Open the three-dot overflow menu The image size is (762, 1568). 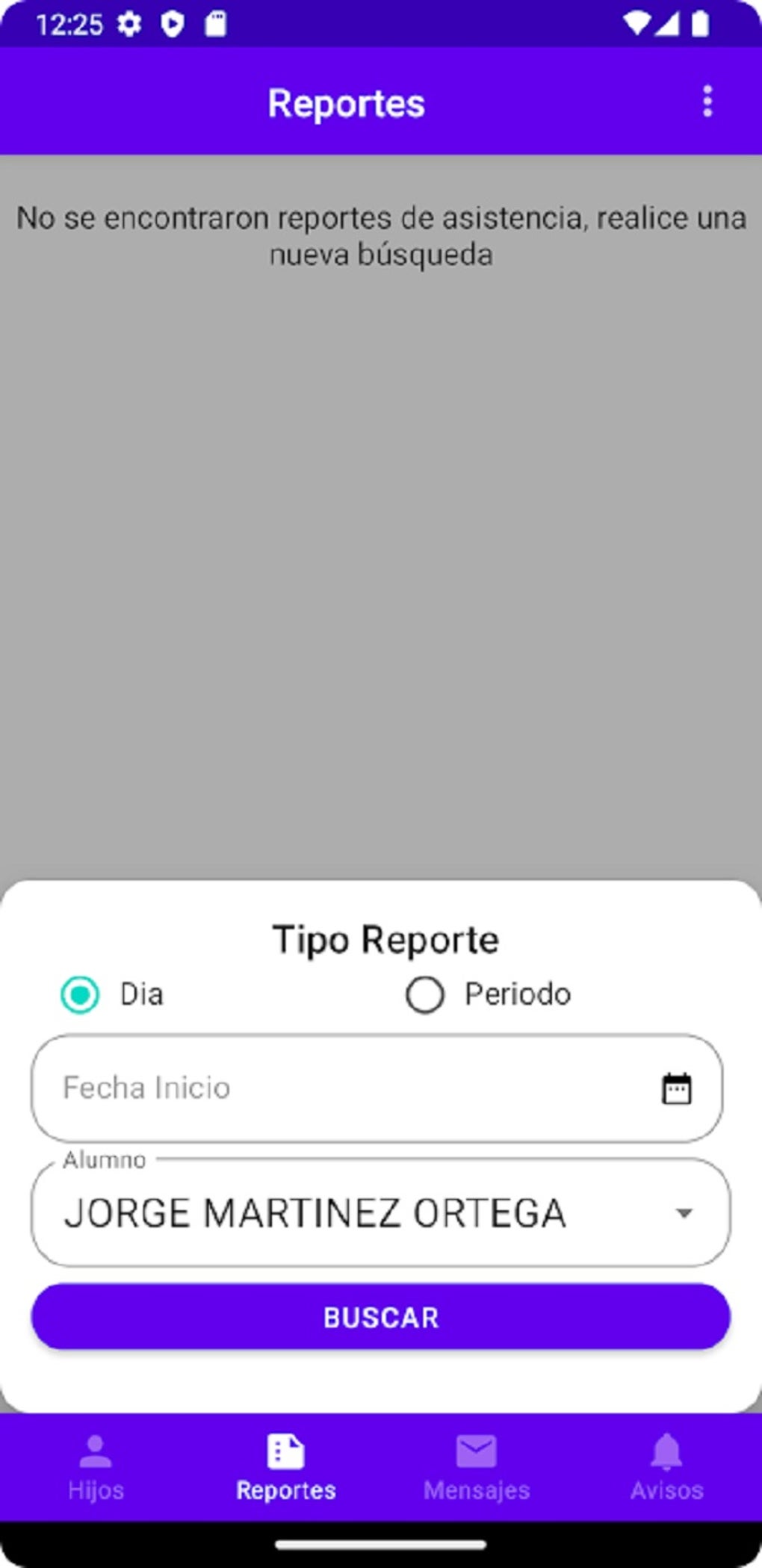point(707,102)
